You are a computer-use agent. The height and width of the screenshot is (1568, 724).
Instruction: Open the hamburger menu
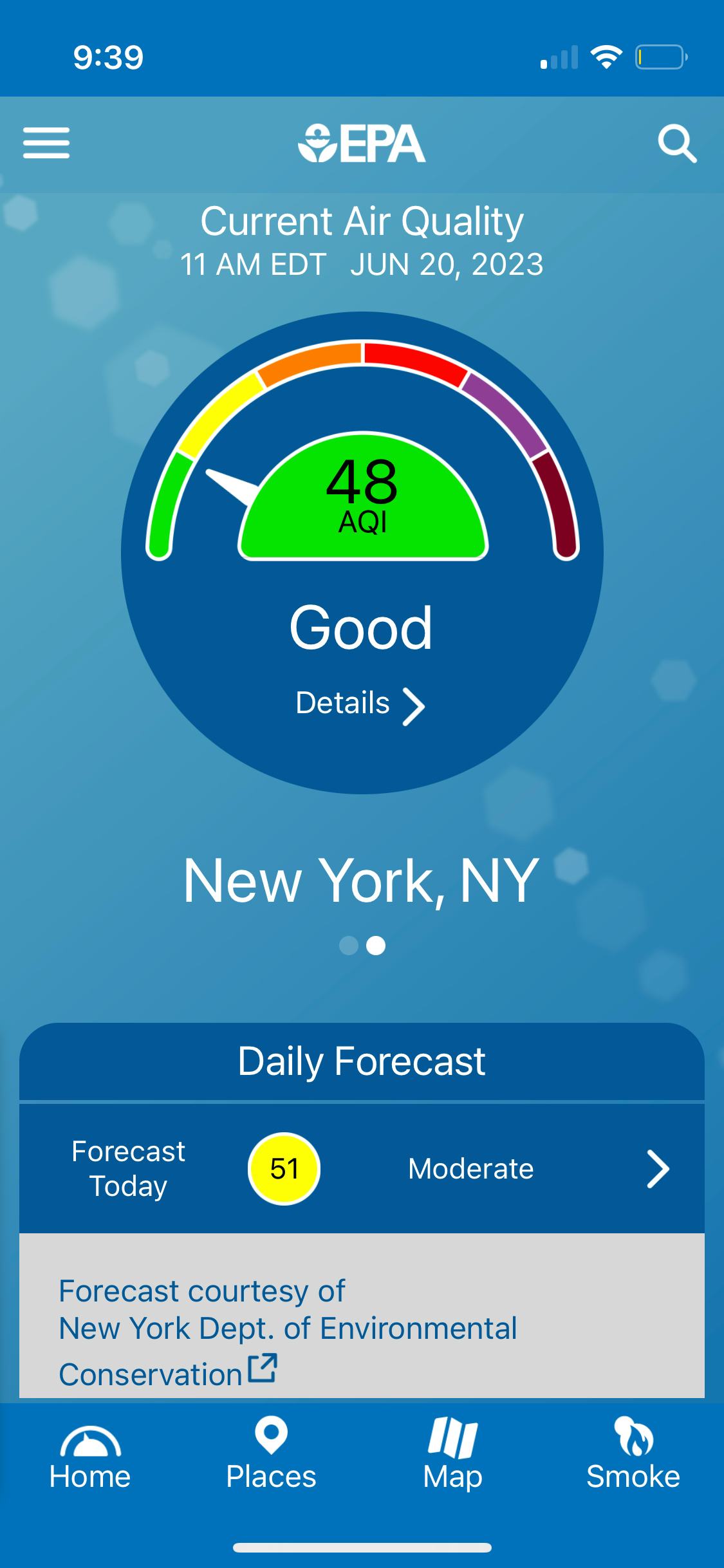coord(46,143)
